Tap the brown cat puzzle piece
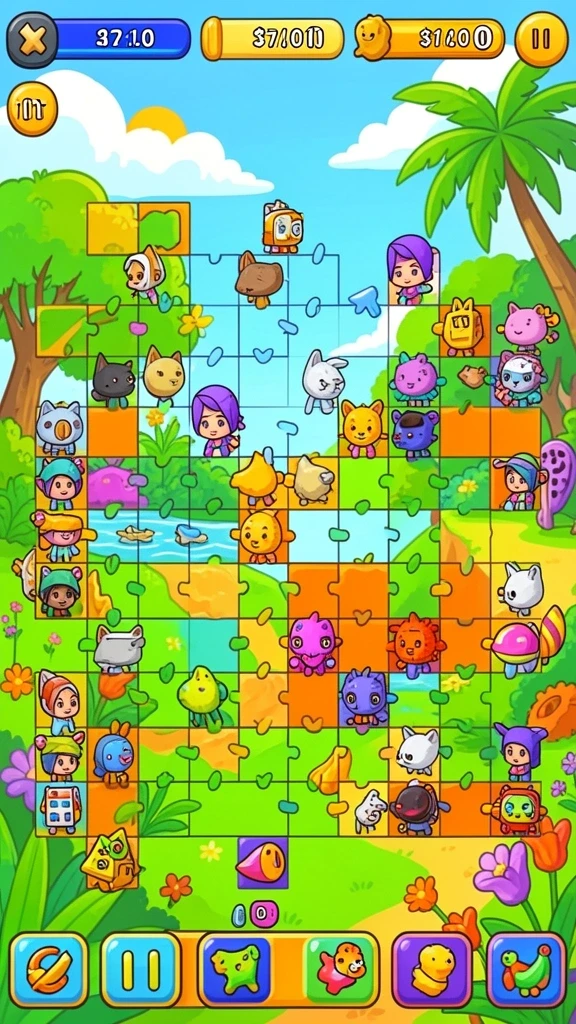This screenshot has height=1024, width=576. tap(259, 279)
